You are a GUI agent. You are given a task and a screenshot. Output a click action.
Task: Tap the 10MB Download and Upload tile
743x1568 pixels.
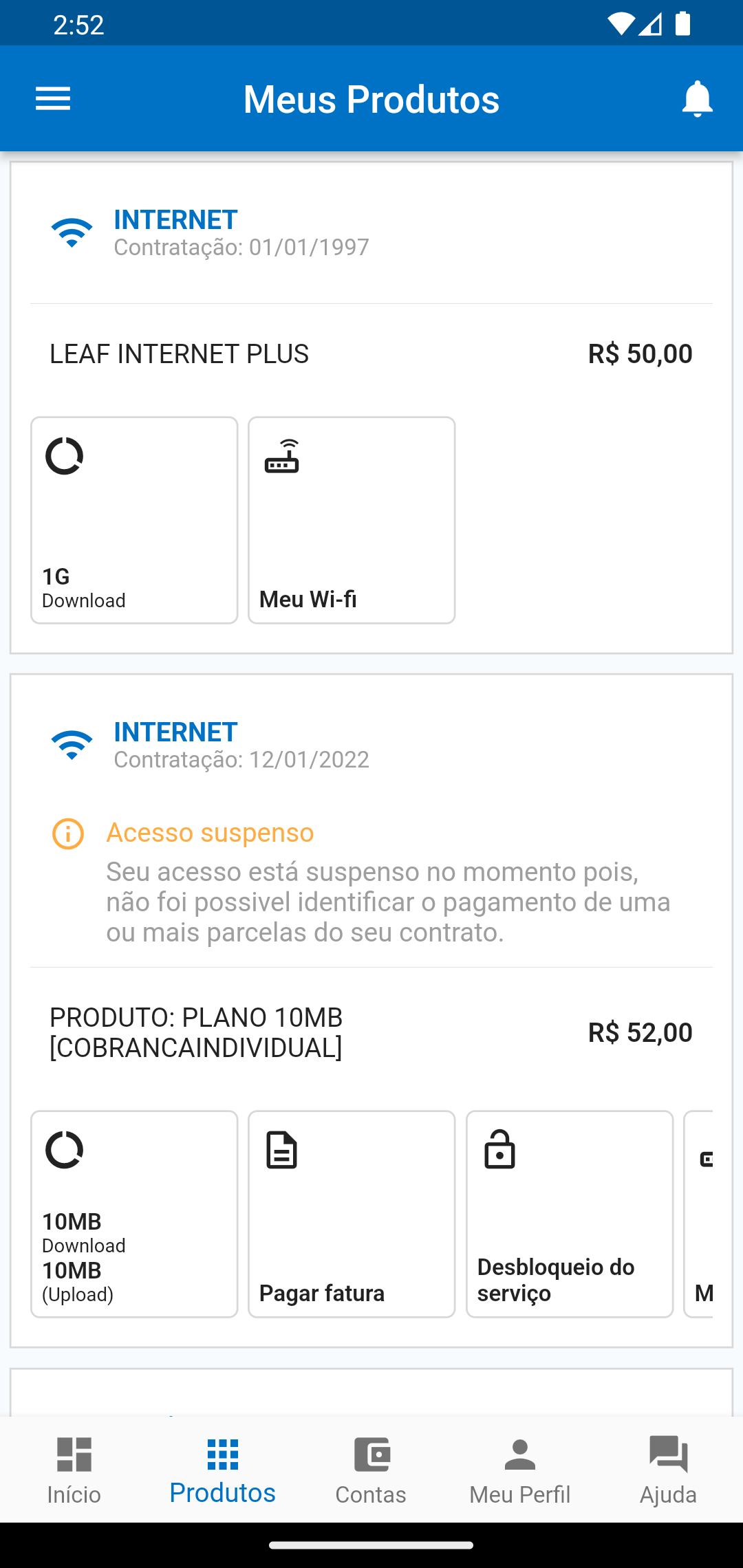134,1214
